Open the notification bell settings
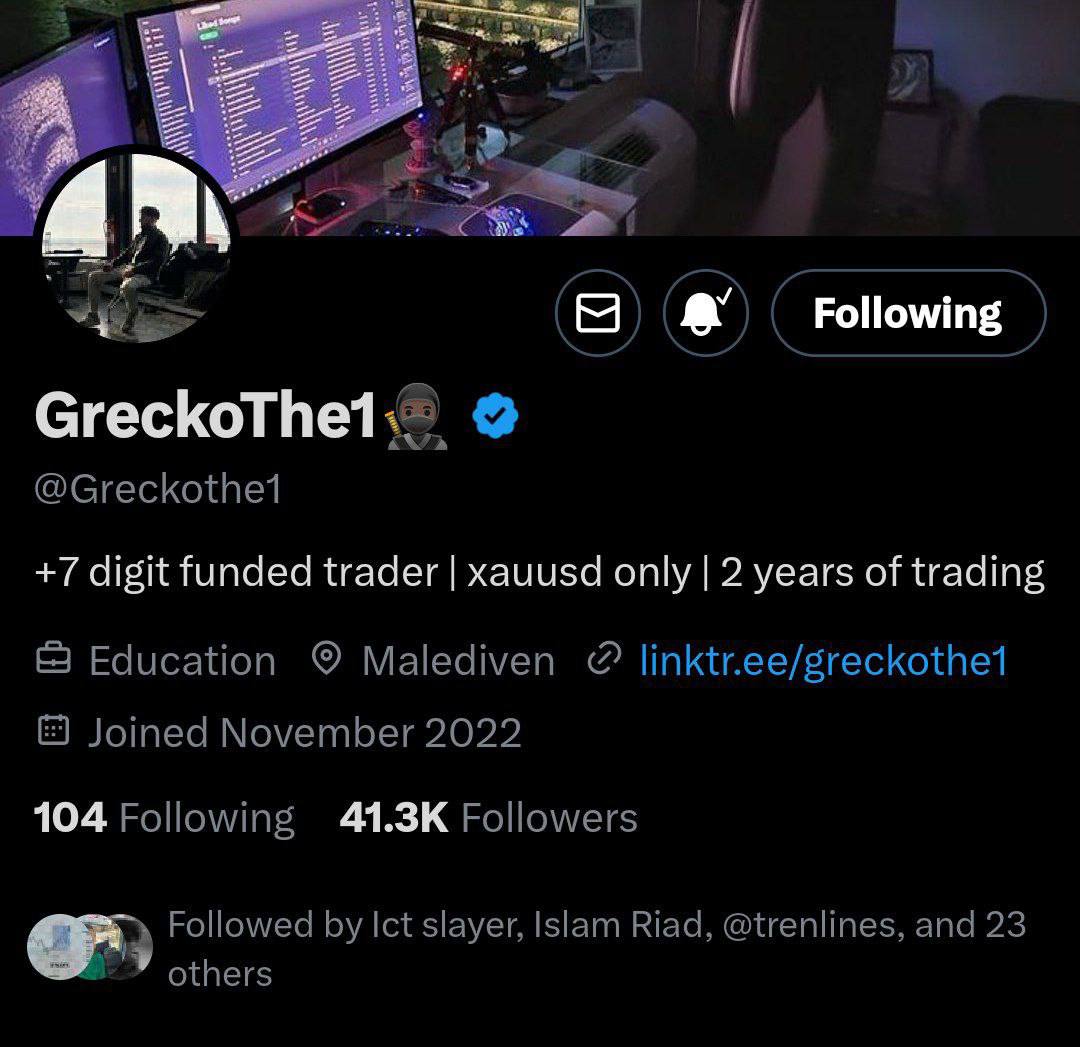This screenshot has height=1047, width=1080. [x=706, y=314]
